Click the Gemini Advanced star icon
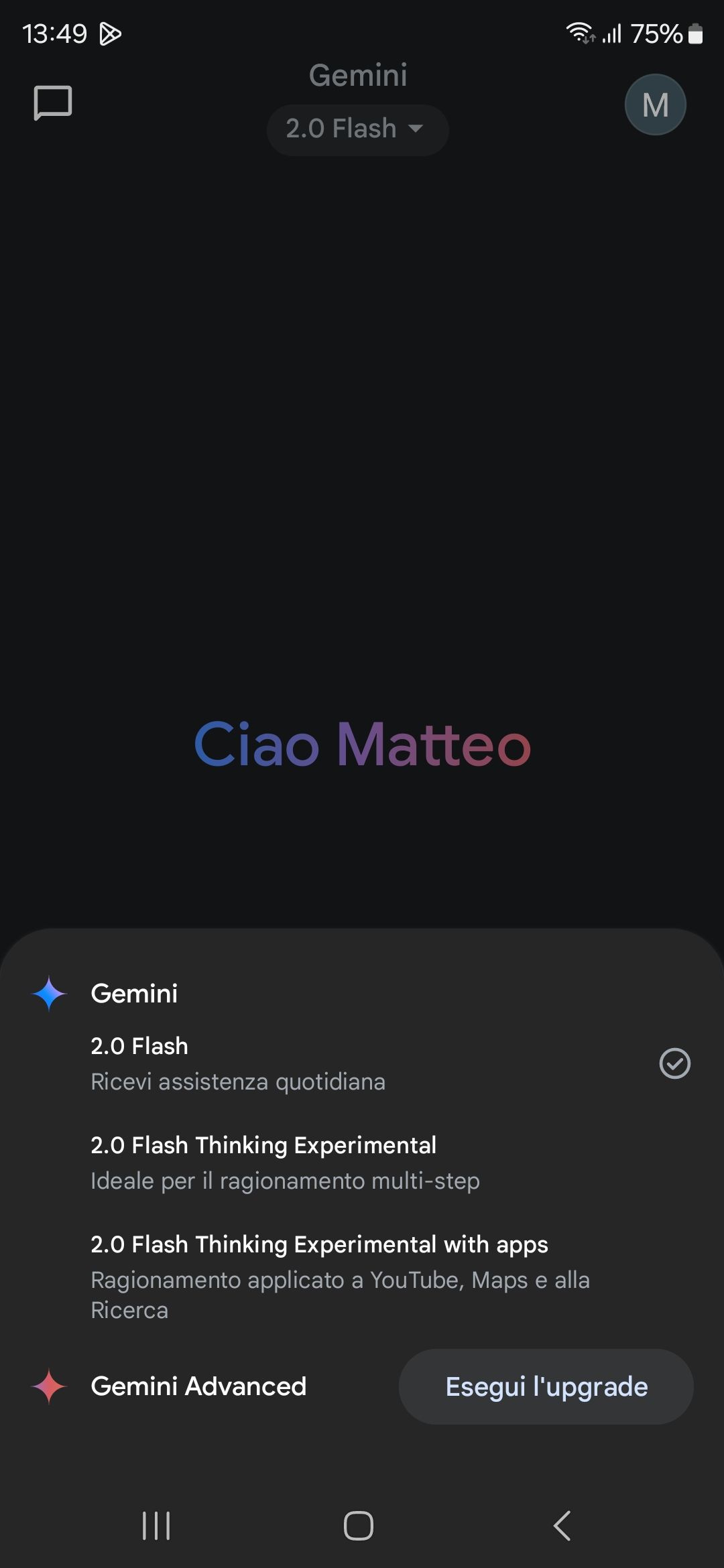Viewport: 724px width, 1568px height. (48, 1386)
